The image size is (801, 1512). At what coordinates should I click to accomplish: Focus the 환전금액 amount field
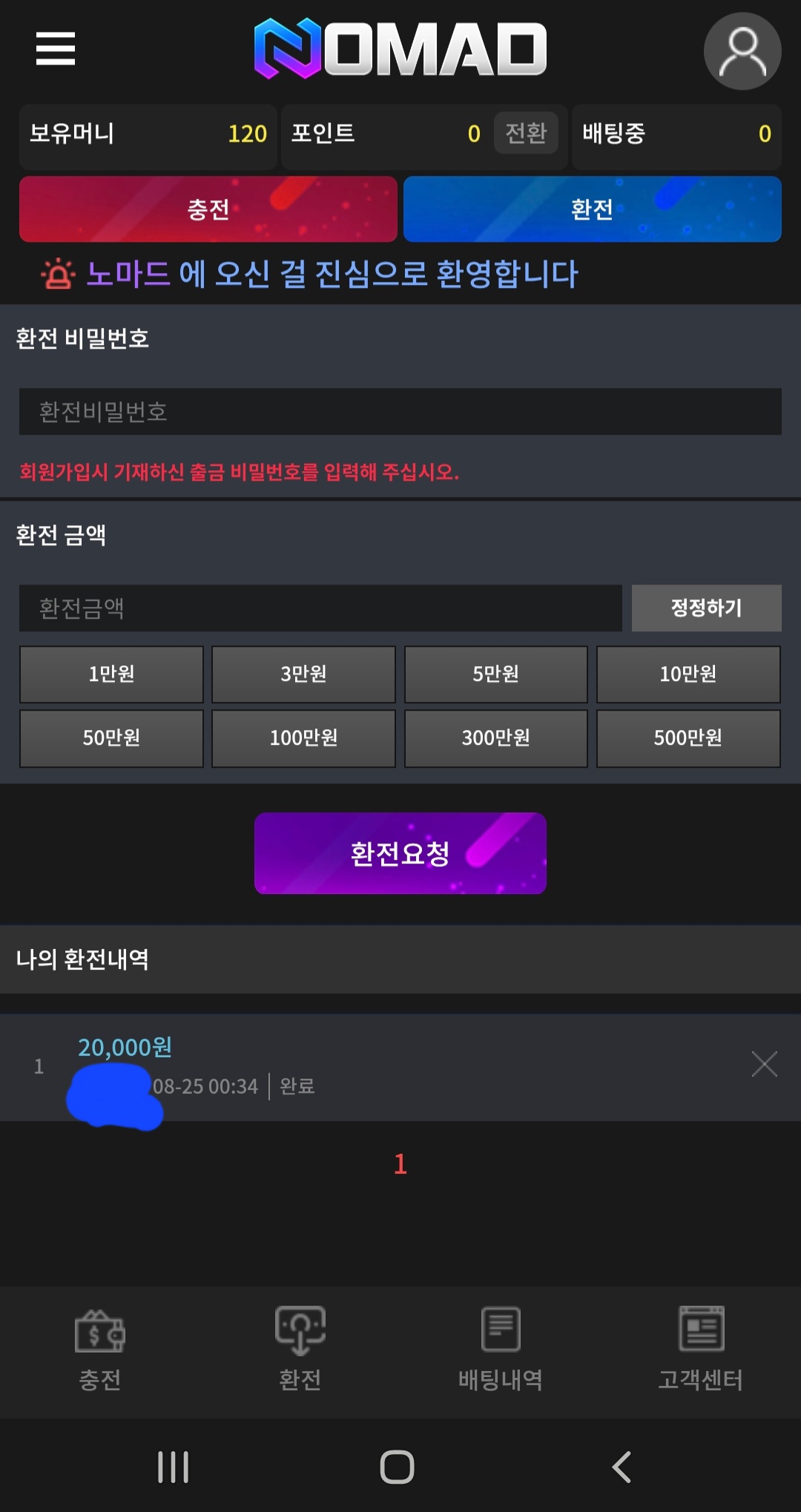tap(320, 608)
